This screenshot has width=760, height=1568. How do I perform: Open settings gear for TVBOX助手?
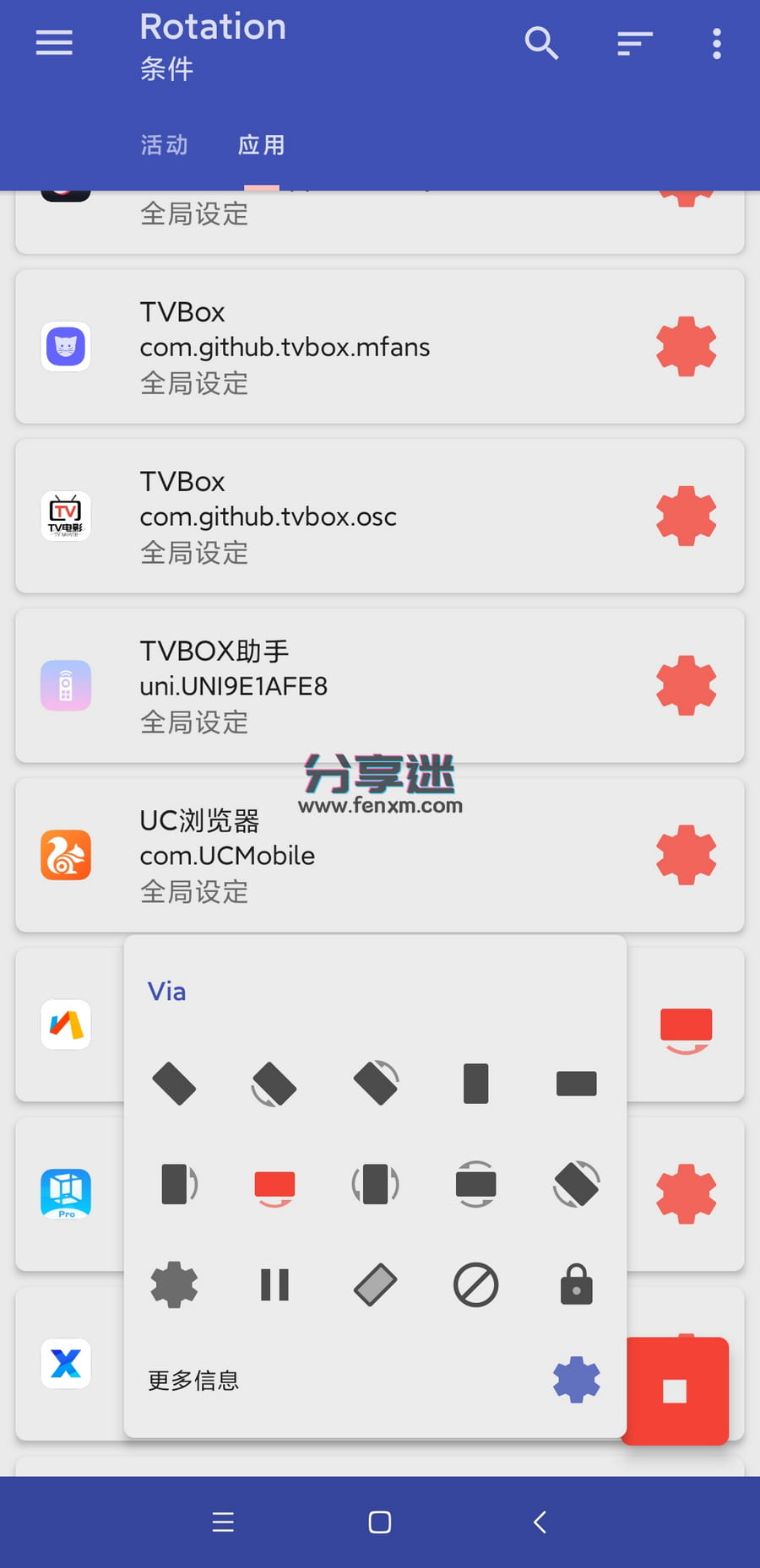[x=686, y=685]
